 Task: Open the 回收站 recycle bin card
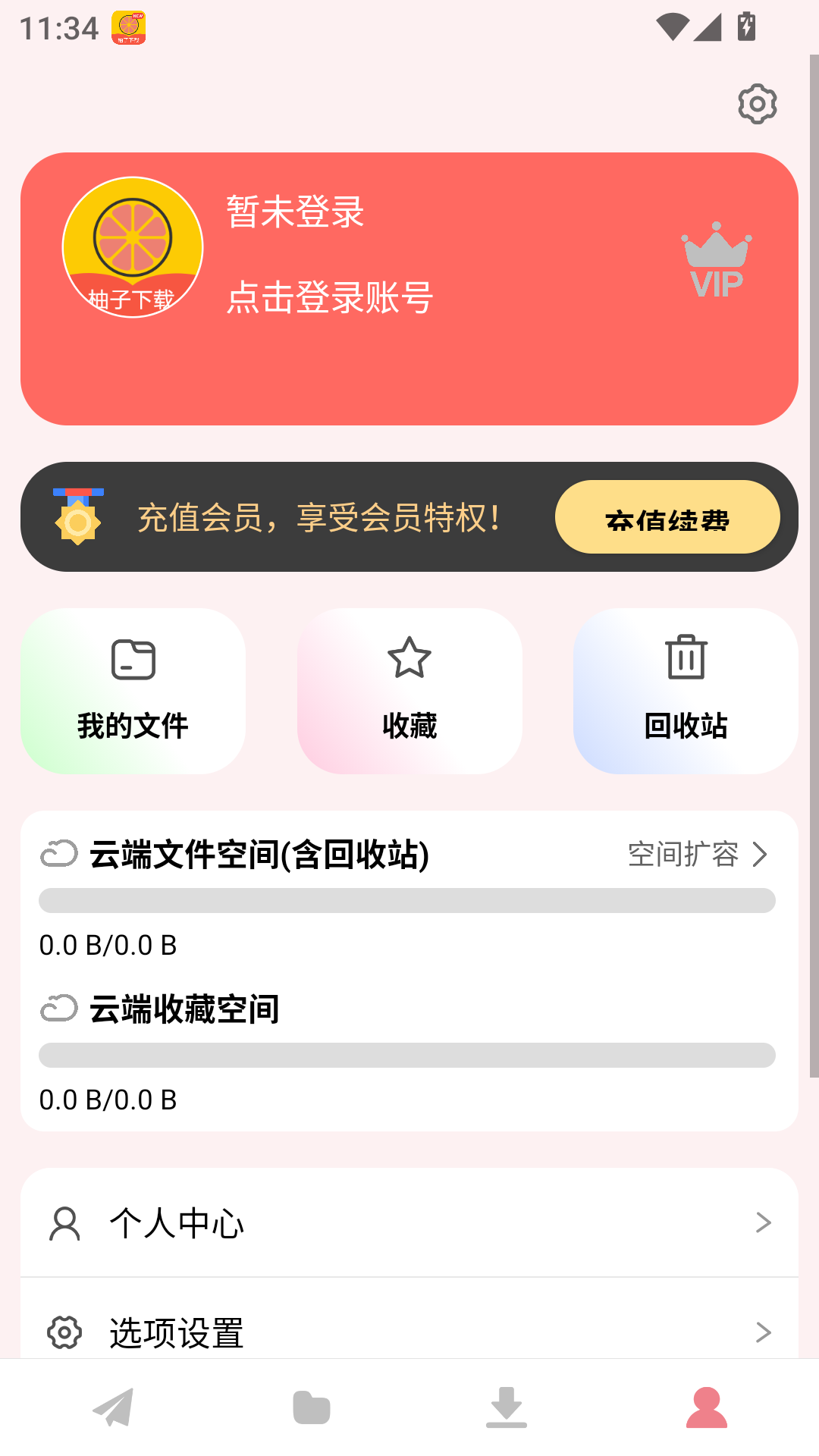click(x=686, y=691)
